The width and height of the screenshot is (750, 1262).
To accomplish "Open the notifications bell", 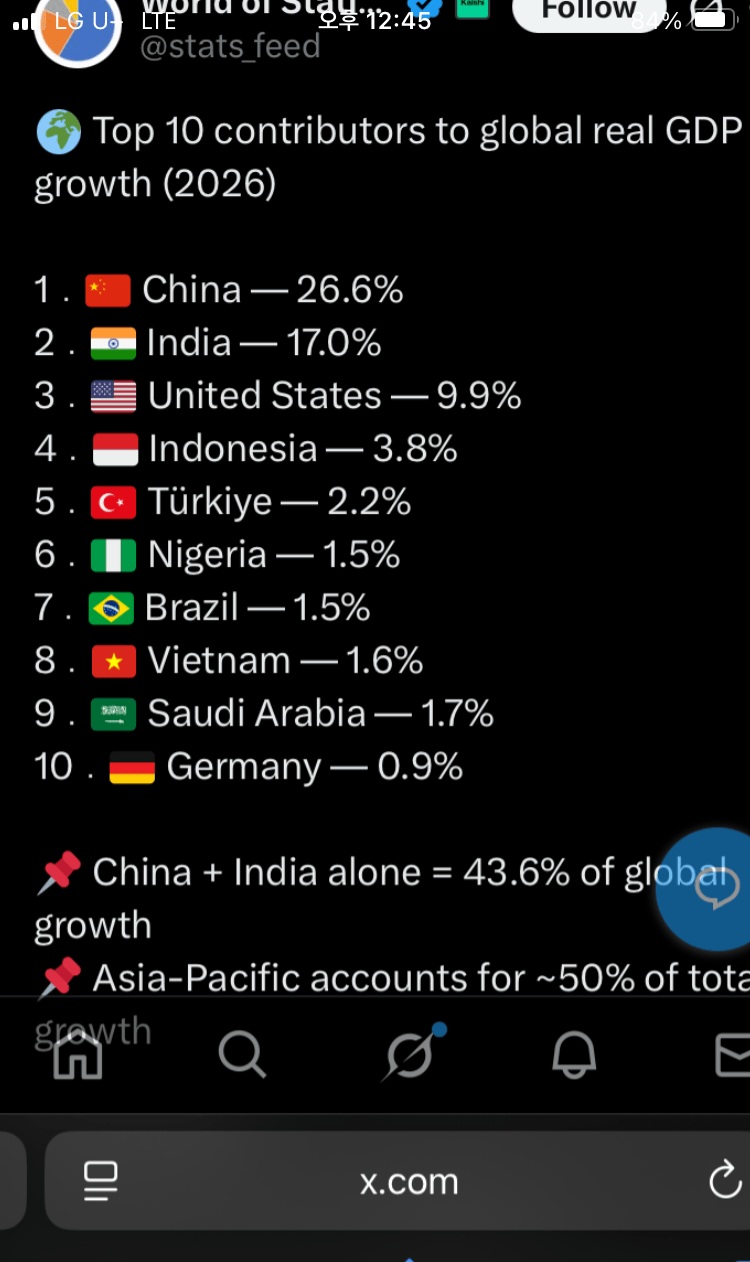I will coord(574,1054).
